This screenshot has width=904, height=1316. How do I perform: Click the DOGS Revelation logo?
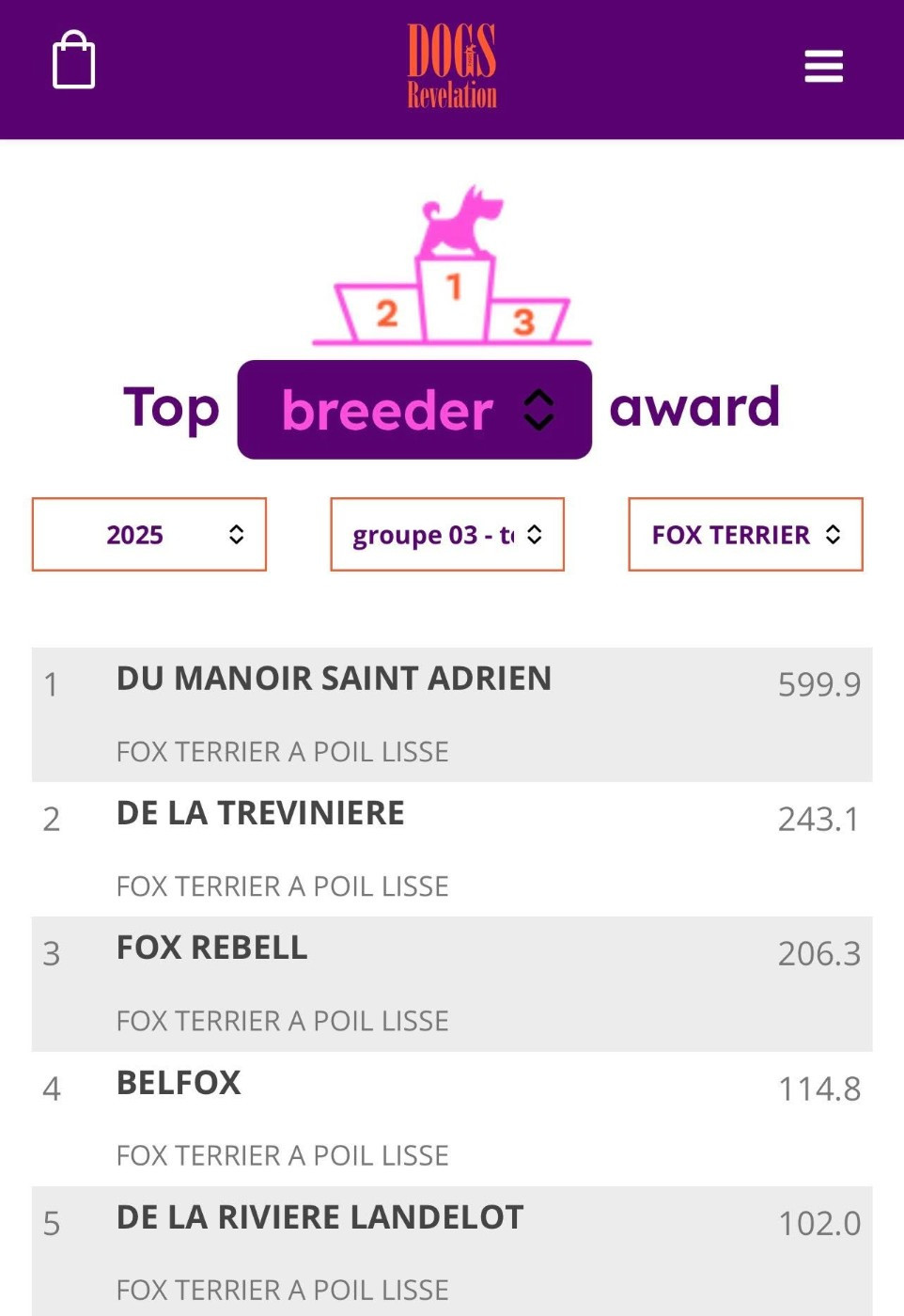point(452,66)
